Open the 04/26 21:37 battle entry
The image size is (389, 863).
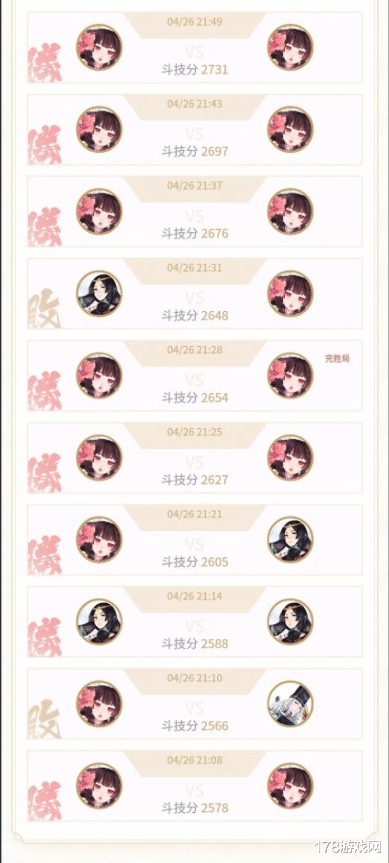pyautogui.click(x=195, y=211)
